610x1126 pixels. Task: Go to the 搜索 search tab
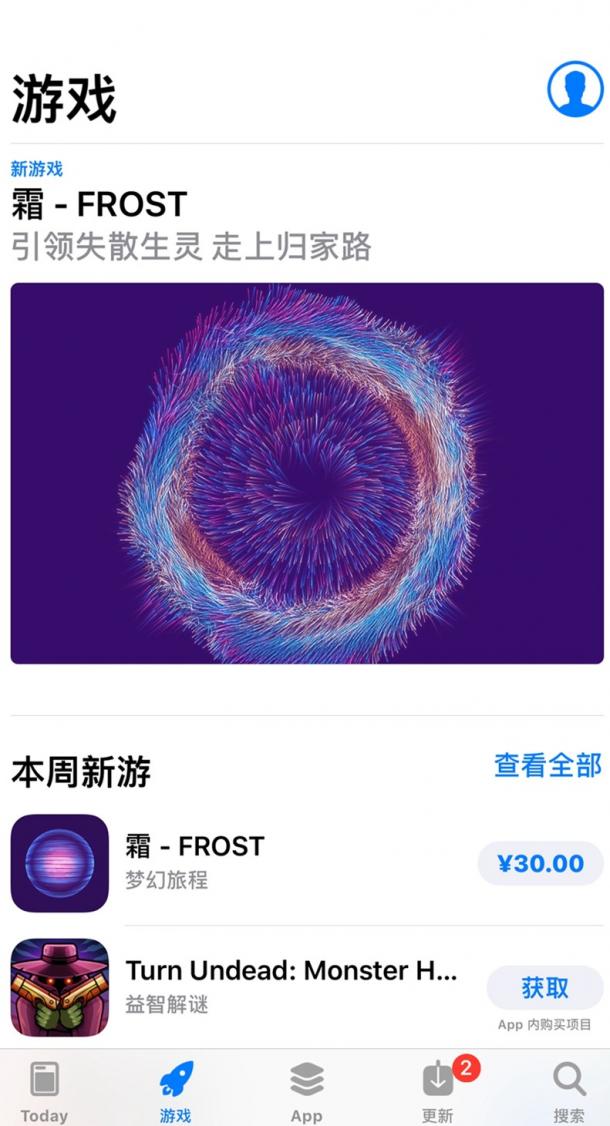569,1092
